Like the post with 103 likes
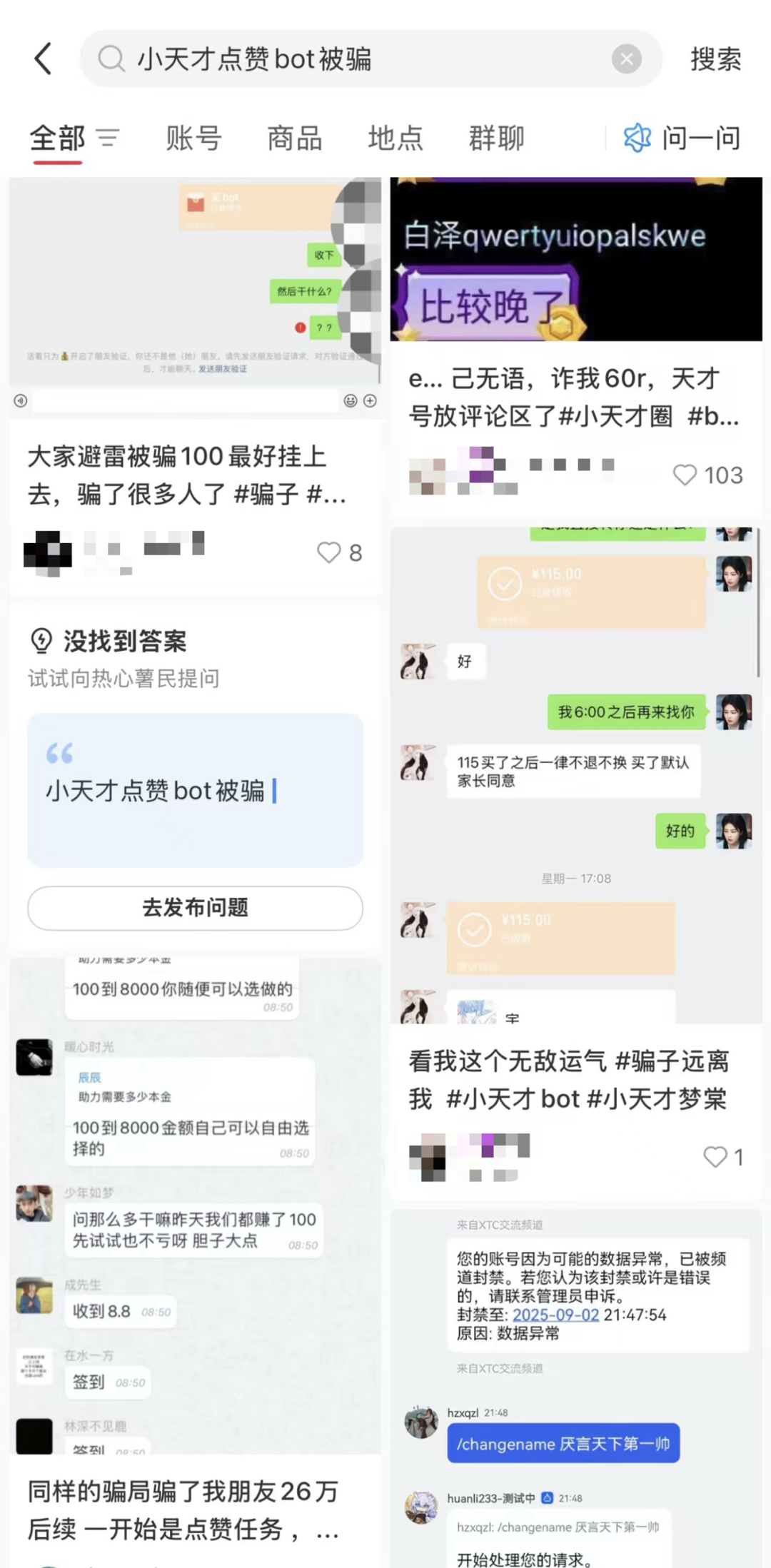 tap(707, 475)
